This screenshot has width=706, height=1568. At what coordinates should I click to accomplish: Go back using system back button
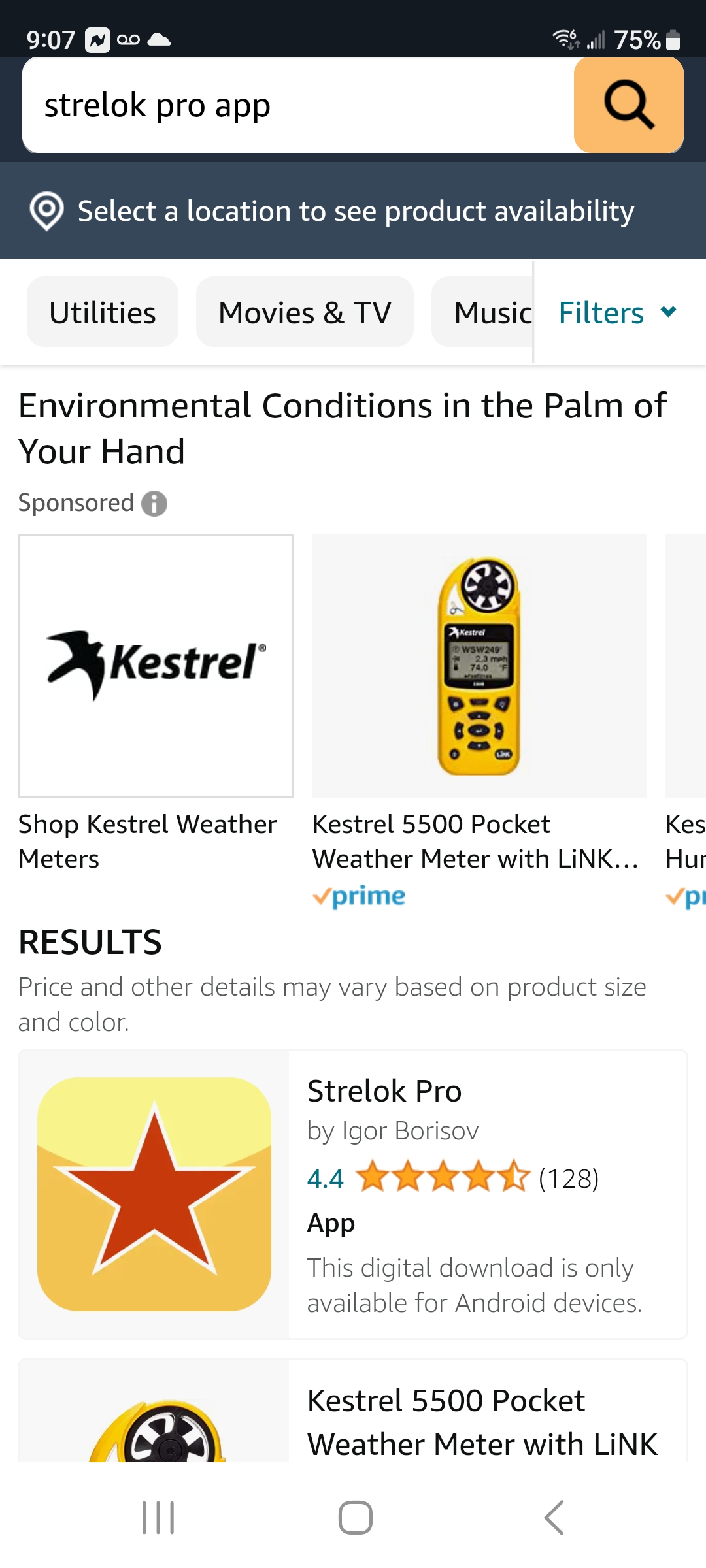click(x=554, y=1517)
